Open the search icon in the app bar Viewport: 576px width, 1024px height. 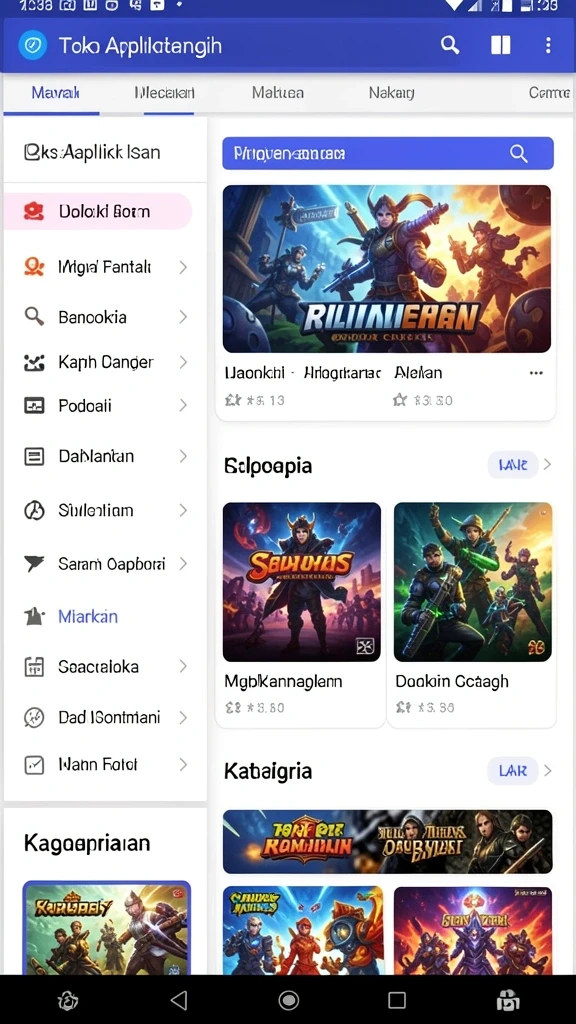tap(449, 45)
